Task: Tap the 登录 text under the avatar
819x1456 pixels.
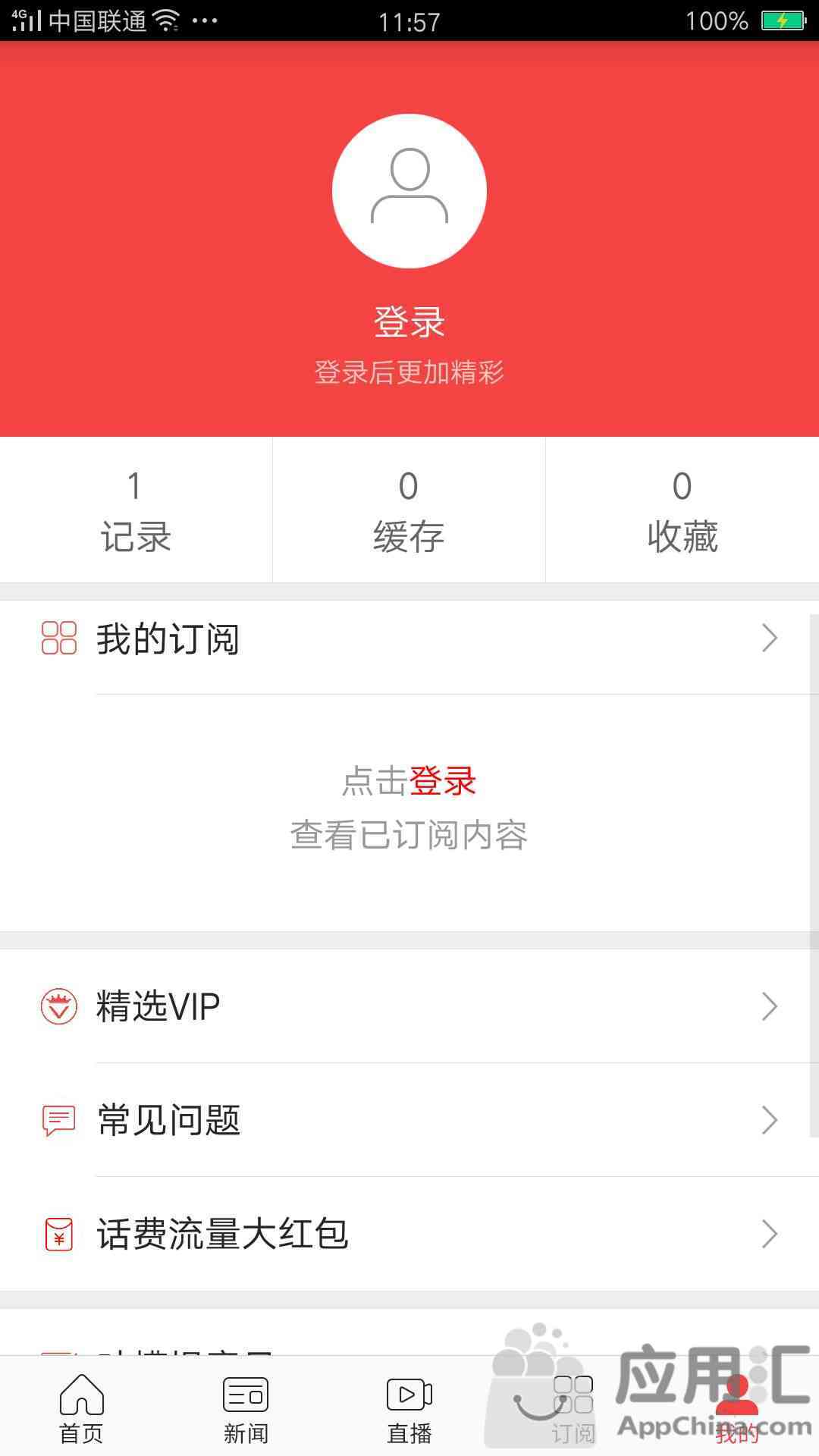Action: 409,322
